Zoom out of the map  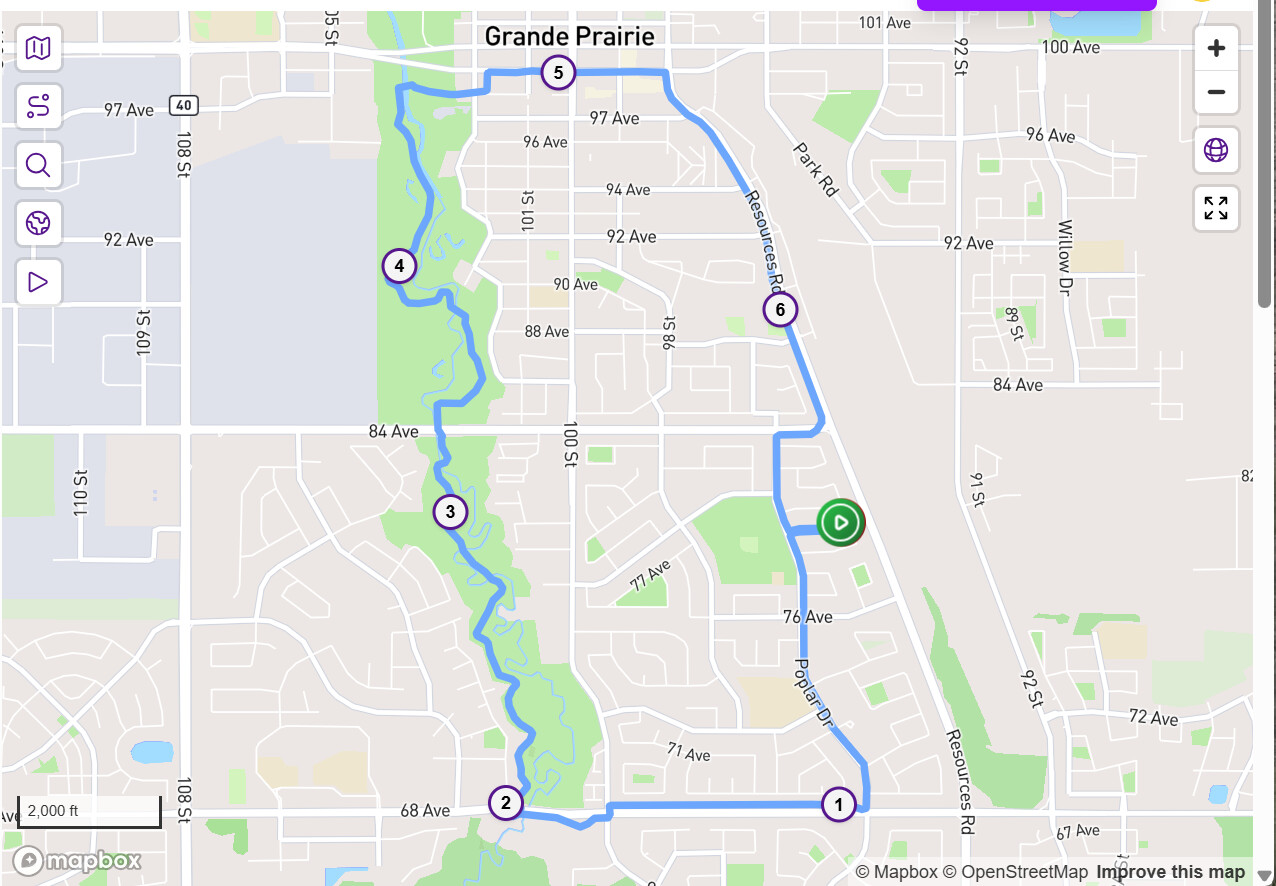[x=1216, y=93]
